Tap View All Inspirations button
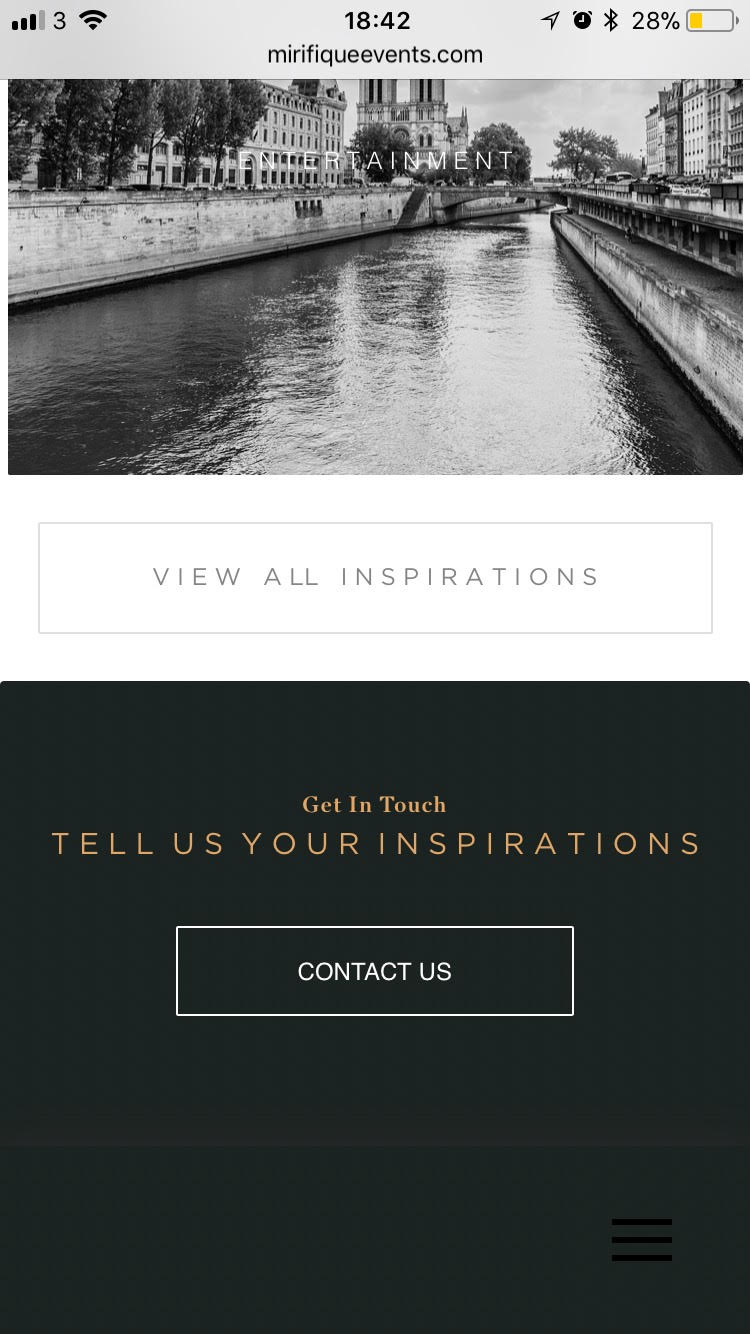The height and width of the screenshot is (1334, 750). click(x=375, y=578)
